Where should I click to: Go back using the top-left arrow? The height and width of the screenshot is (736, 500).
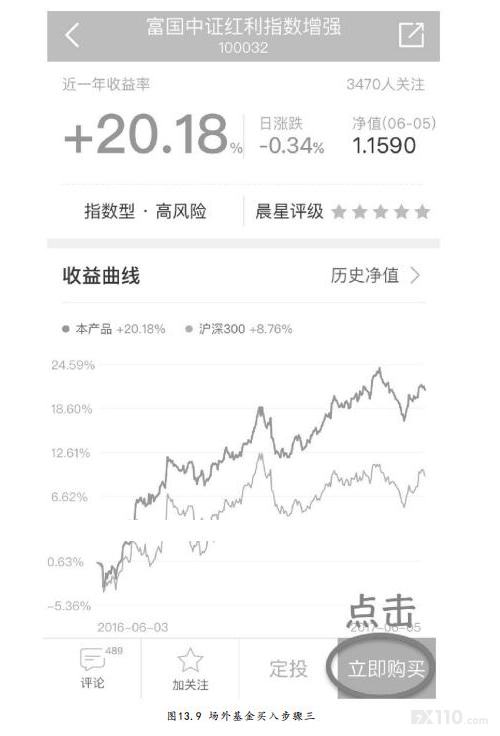click(x=72, y=35)
